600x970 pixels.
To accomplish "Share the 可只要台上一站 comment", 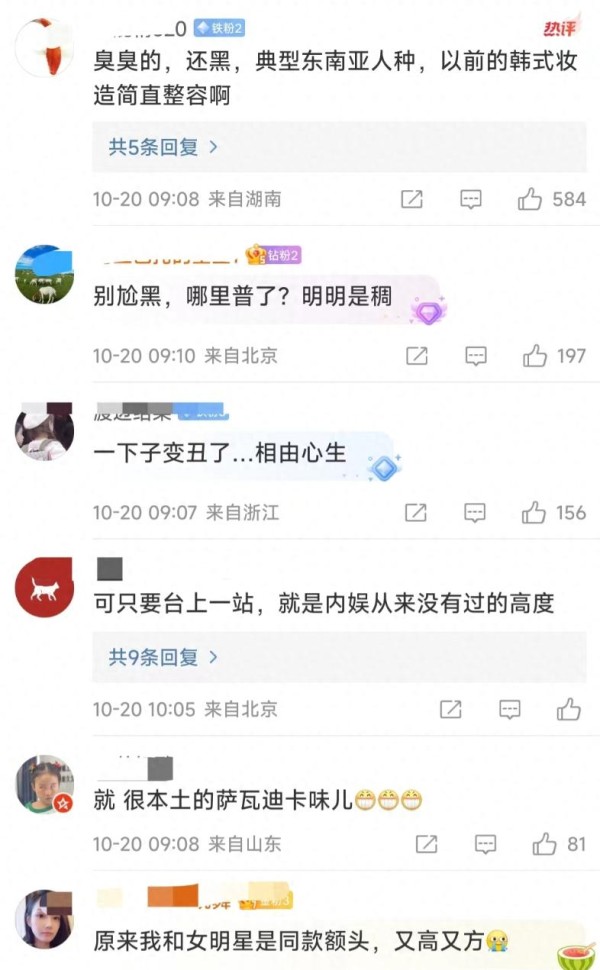I will (x=450, y=710).
